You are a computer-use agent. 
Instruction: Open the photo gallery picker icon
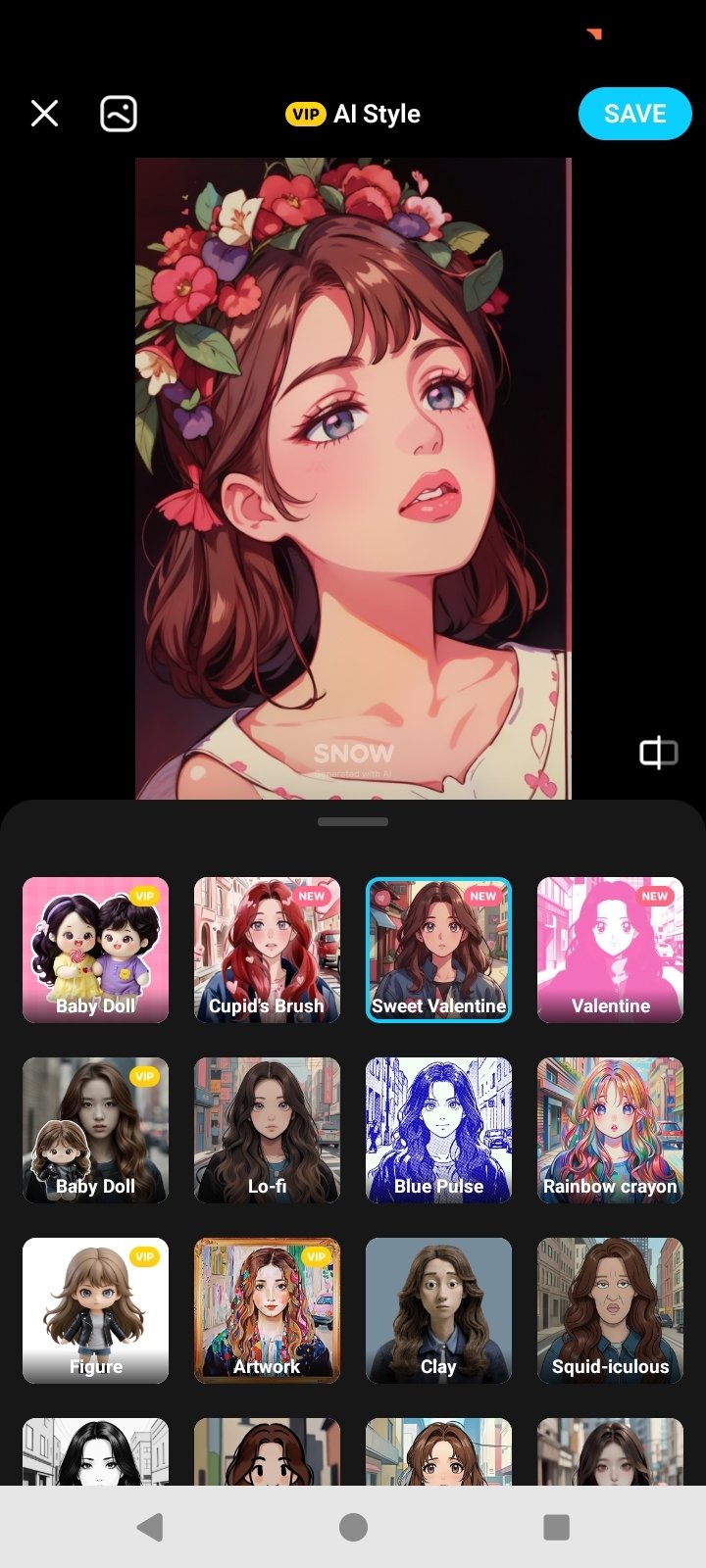point(119,114)
